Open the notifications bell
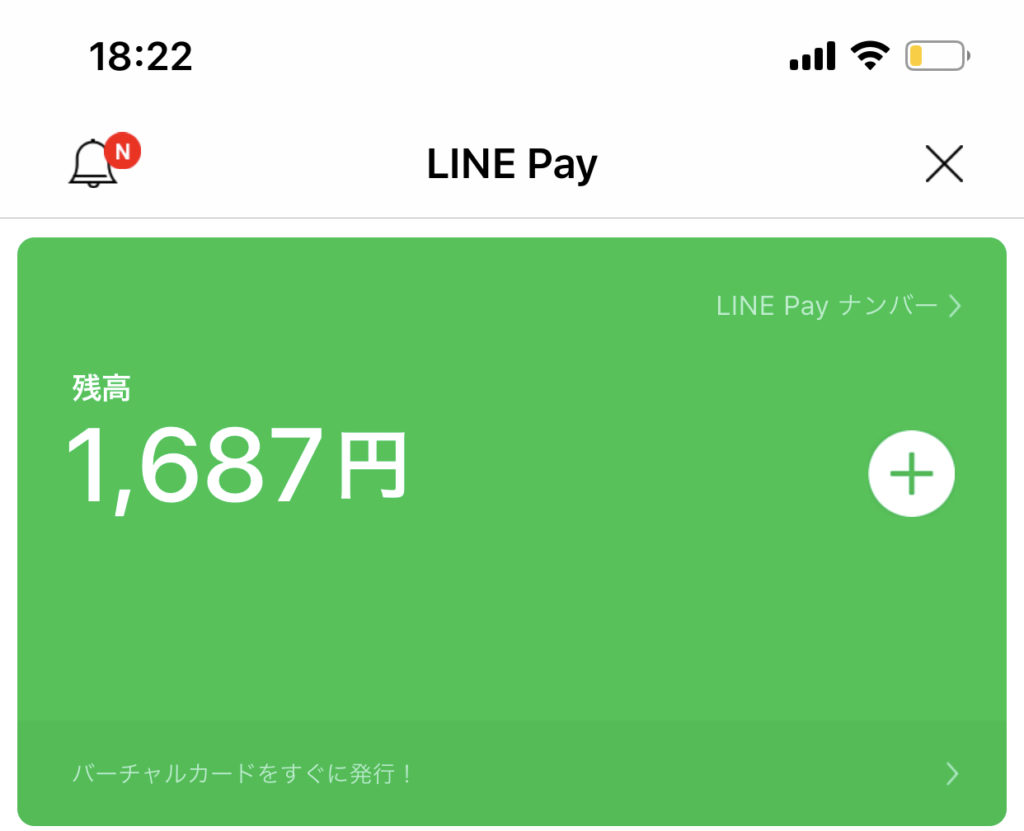Viewport: 1024px width, 831px height. (96, 163)
